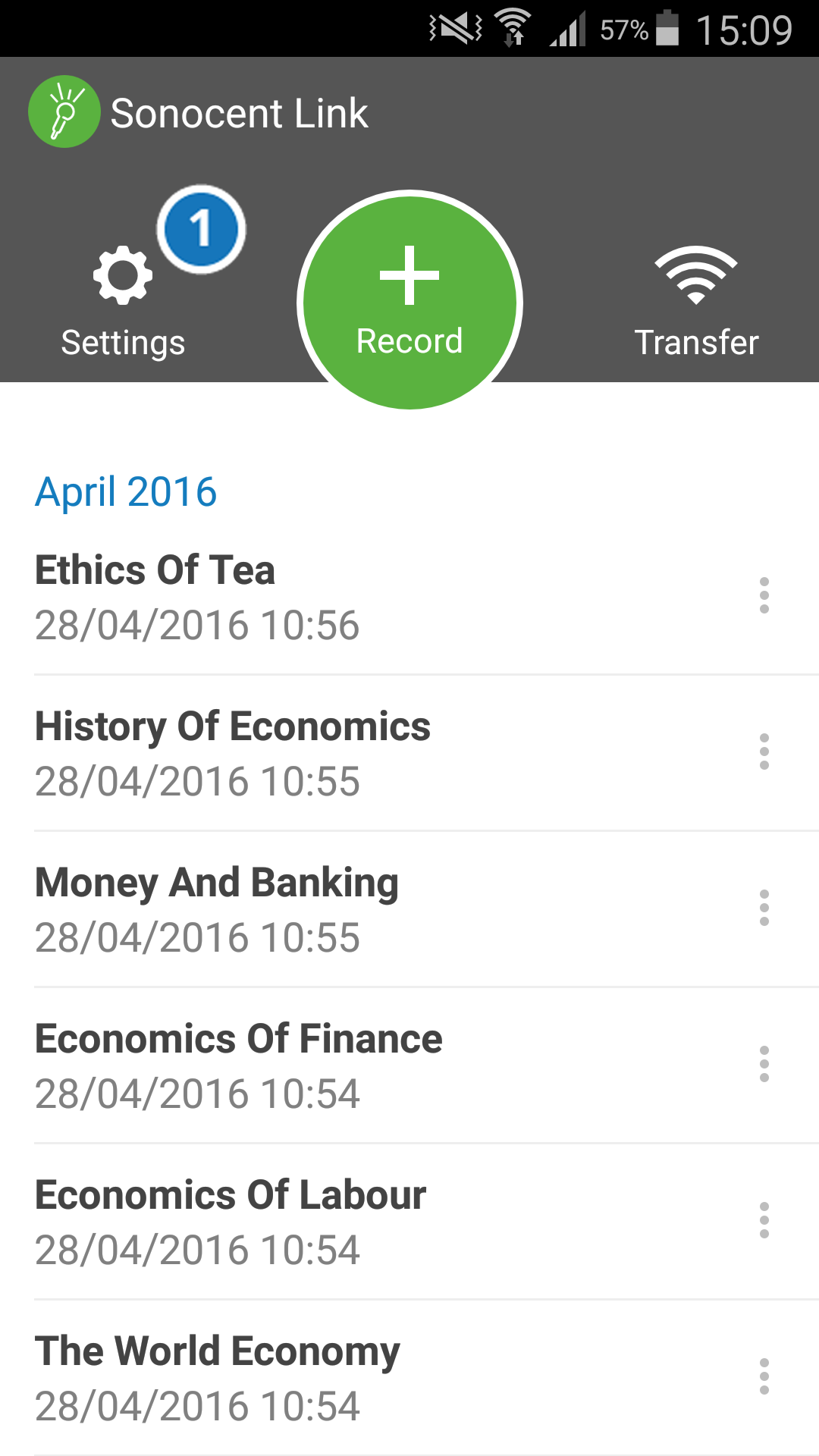Show options for The World Economy
The height and width of the screenshot is (1456, 819).
click(x=764, y=1376)
